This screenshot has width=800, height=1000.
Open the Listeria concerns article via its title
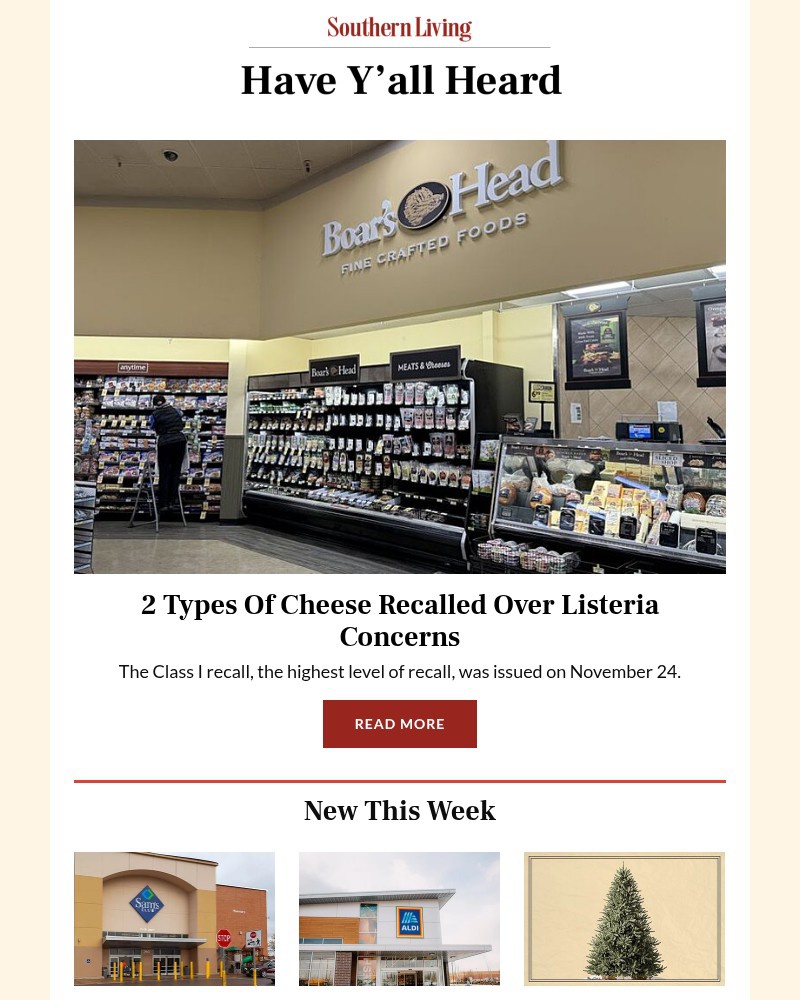pos(400,620)
